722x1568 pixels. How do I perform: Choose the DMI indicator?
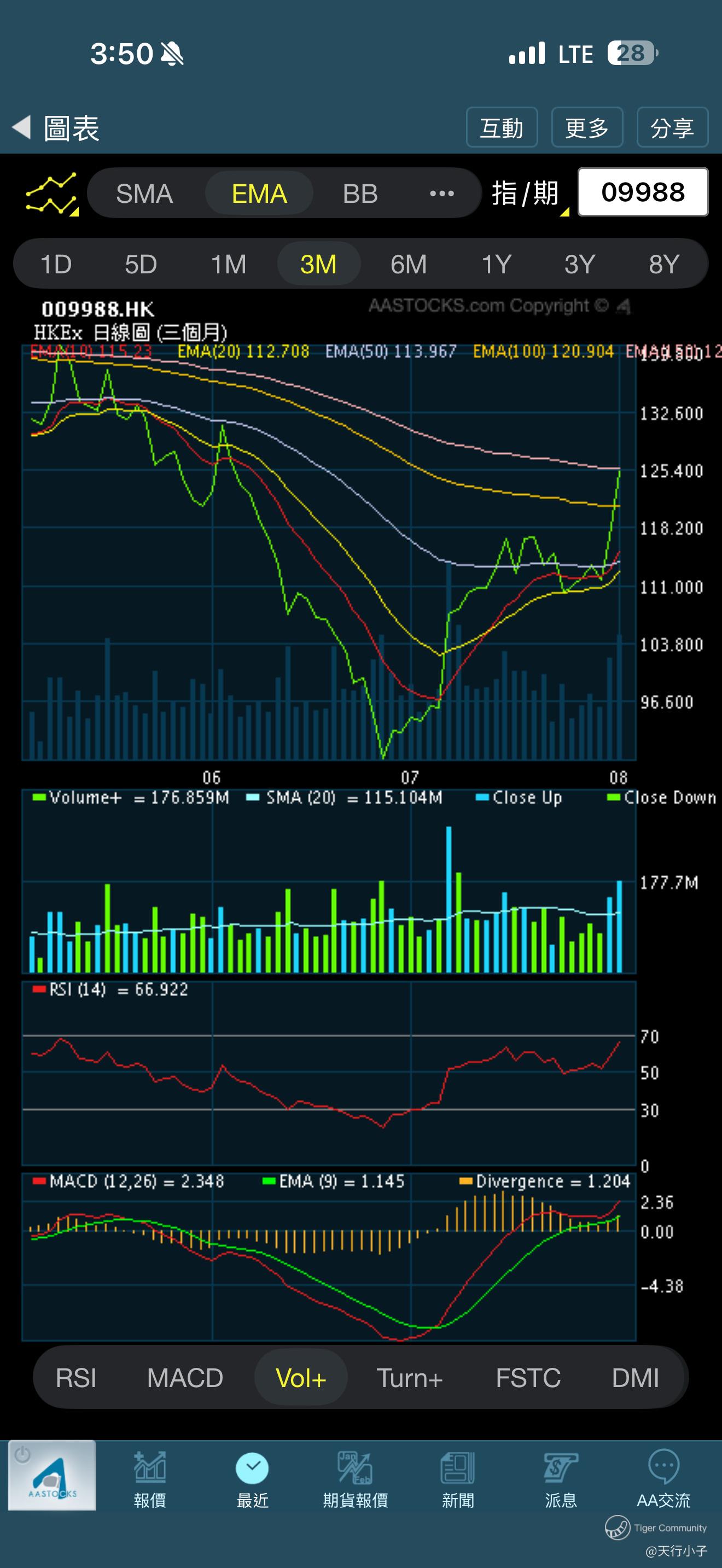tap(636, 1378)
